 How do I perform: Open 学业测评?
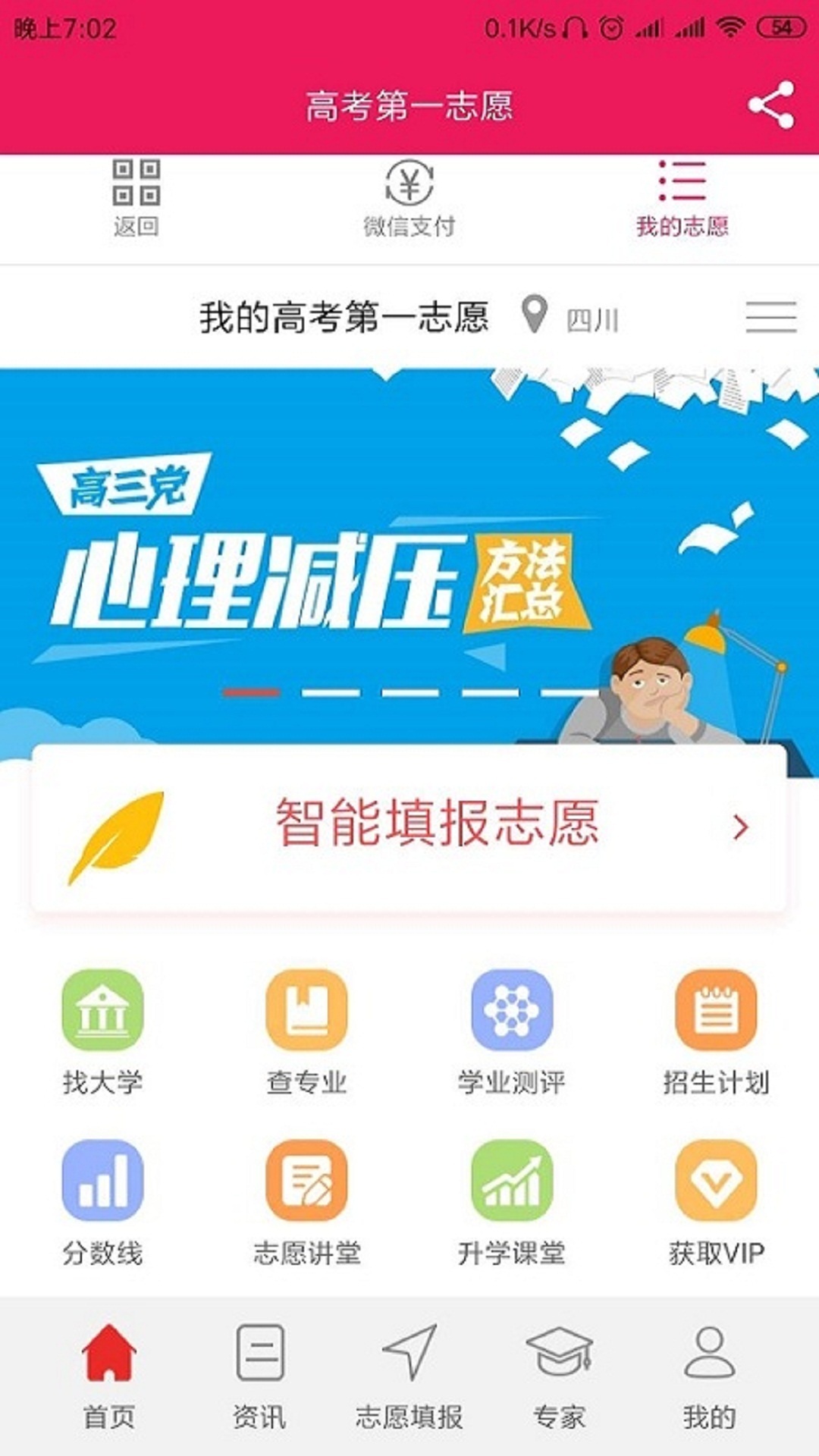(511, 1032)
